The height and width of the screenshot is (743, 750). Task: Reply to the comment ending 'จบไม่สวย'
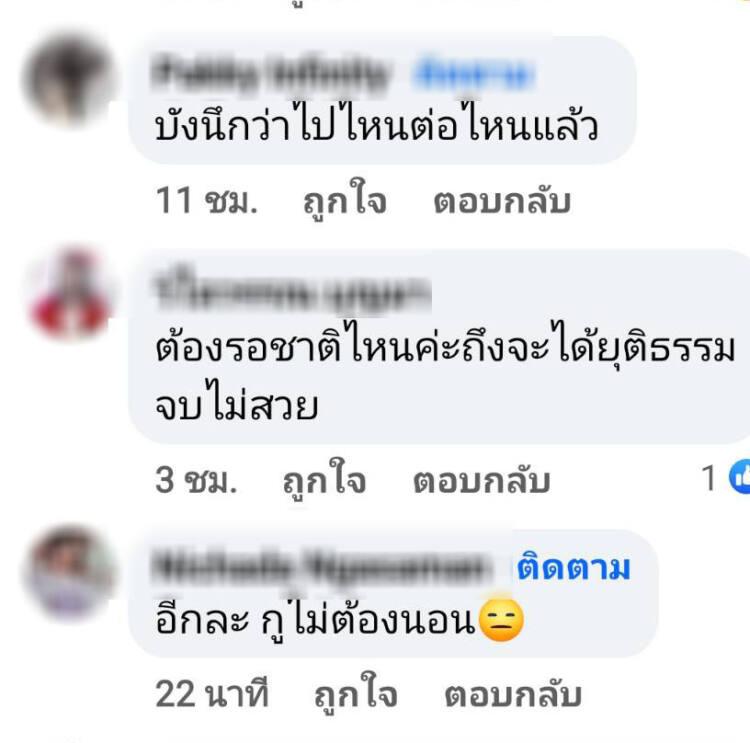tap(482, 482)
